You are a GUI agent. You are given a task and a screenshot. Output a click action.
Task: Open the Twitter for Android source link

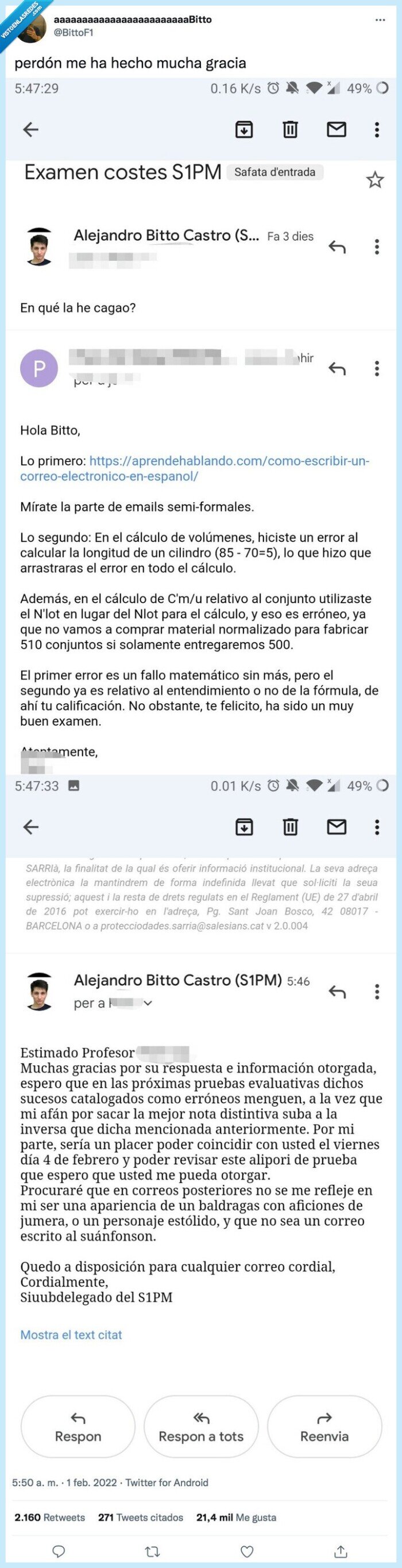click(x=167, y=1482)
